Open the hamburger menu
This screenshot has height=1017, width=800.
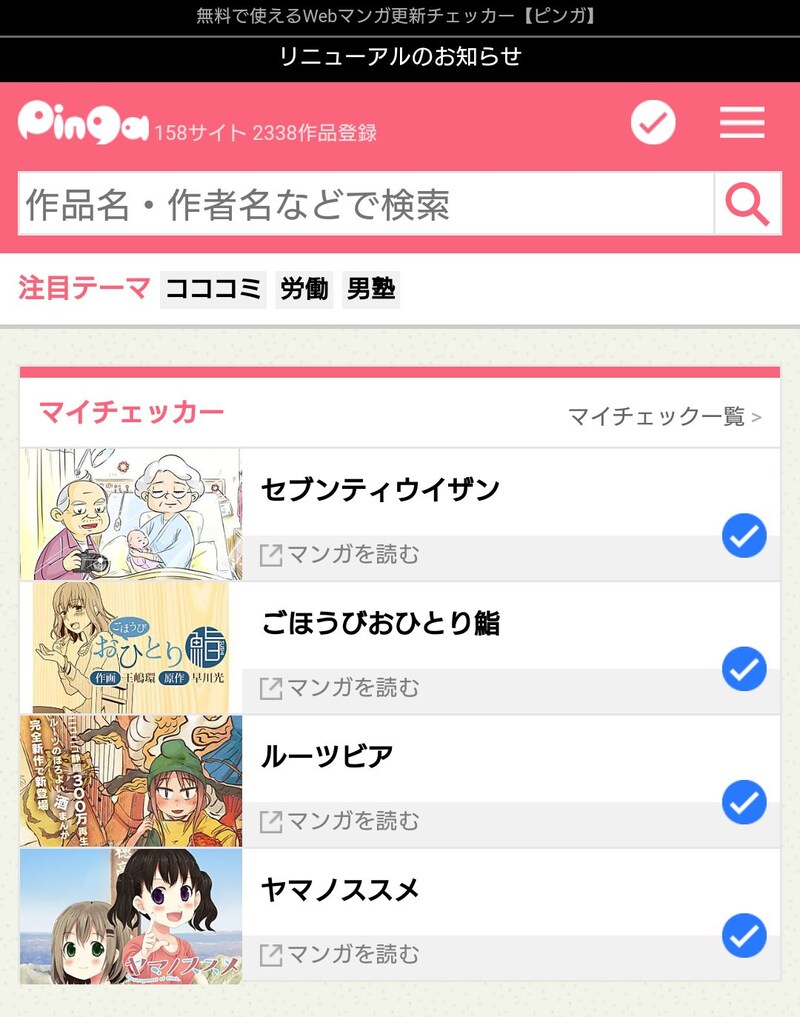click(x=741, y=123)
